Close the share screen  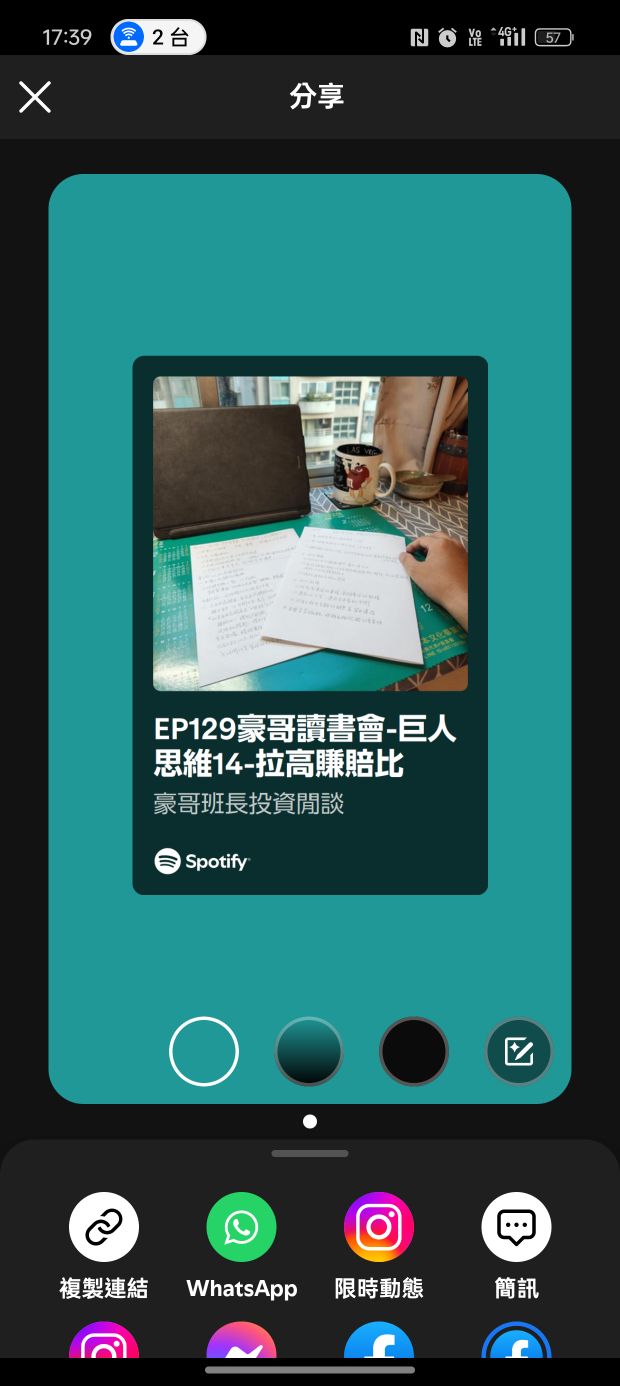coord(35,97)
